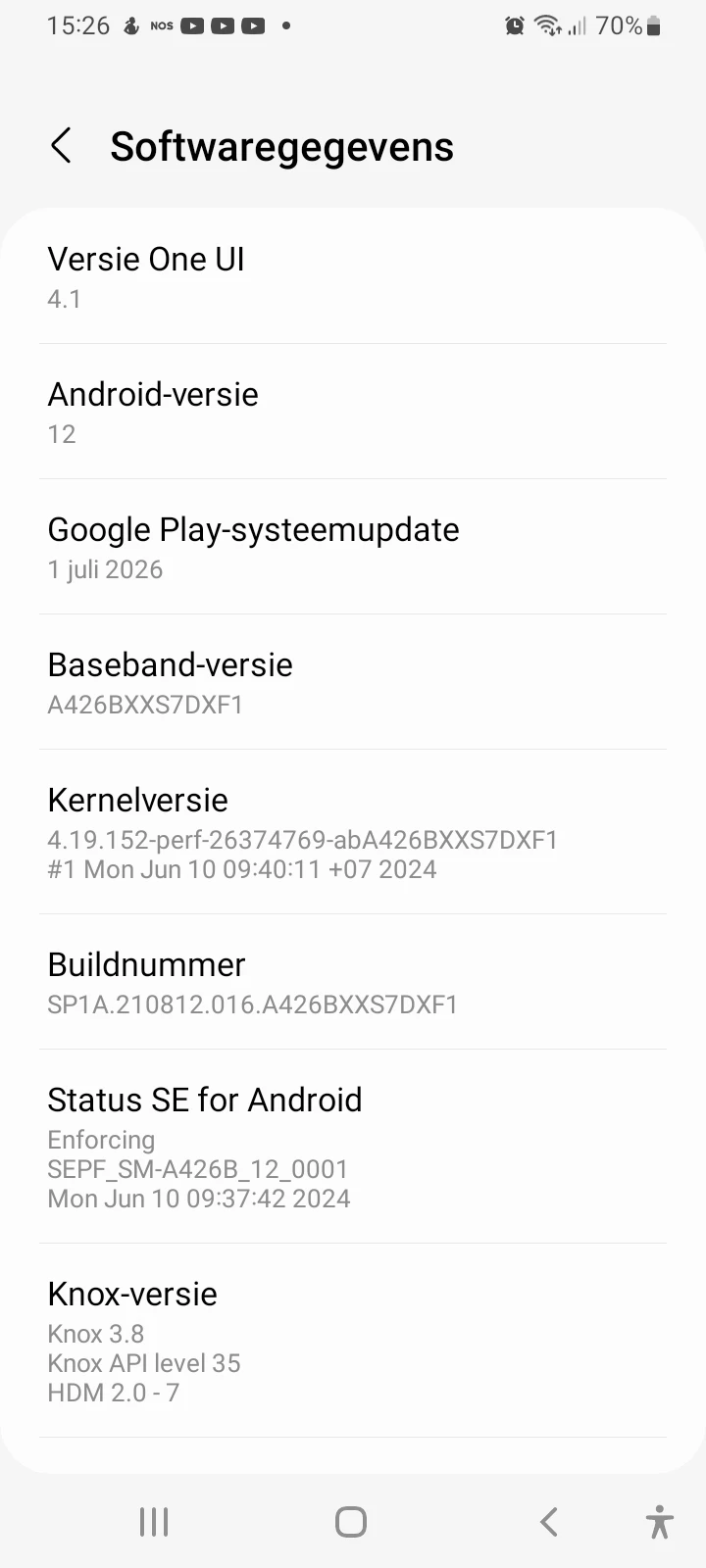Tap the Android-versie row
The image size is (706, 1568).
click(x=353, y=412)
